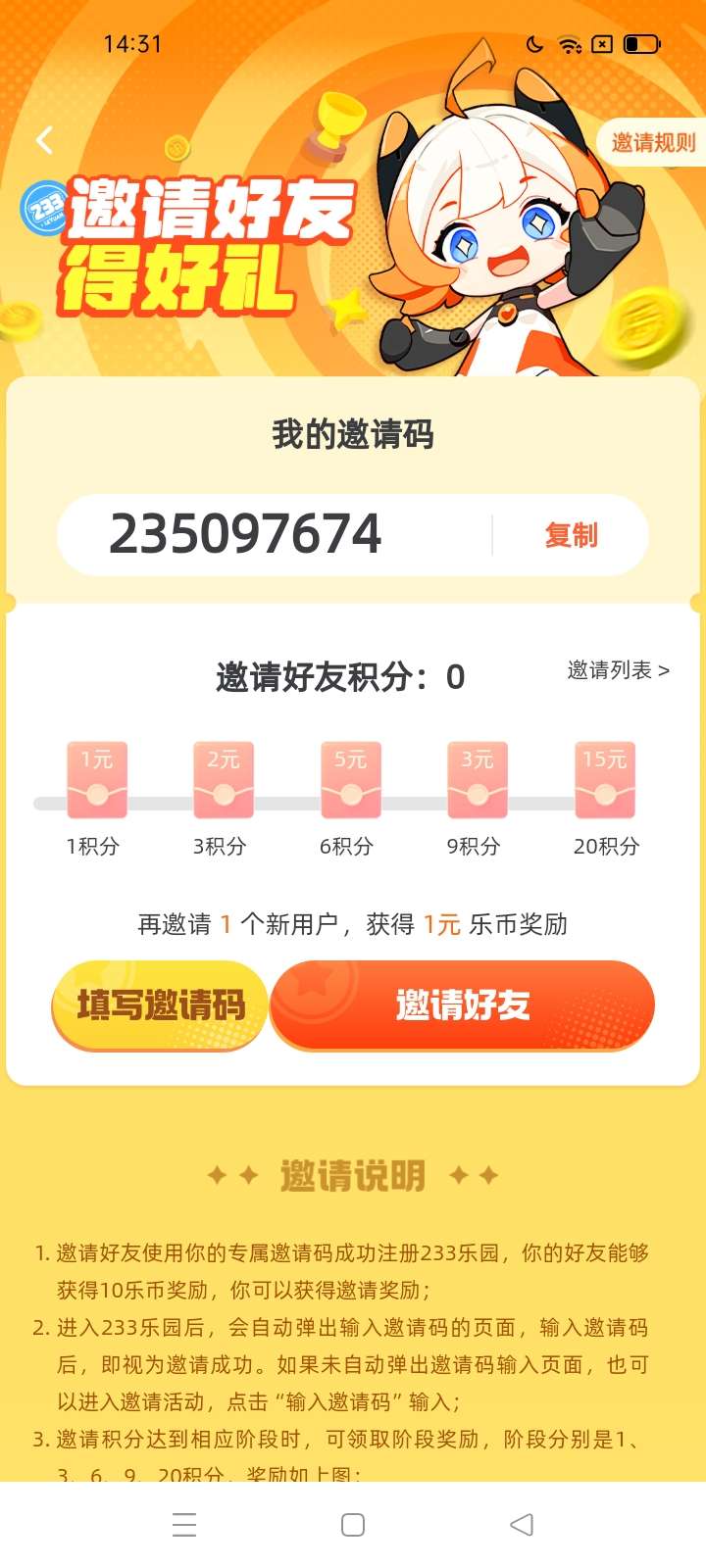Screen dimensions: 706x1568
Task: Open the 邀请规则 invitation rules
Action: (652, 143)
